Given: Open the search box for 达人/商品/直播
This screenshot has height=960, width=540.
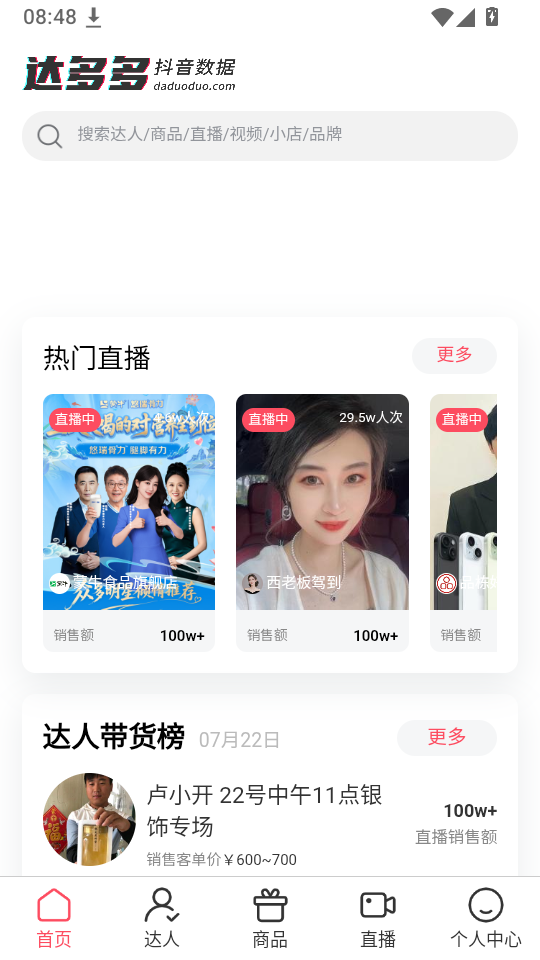Looking at the screenshot, I should click(x=270, y=135).
